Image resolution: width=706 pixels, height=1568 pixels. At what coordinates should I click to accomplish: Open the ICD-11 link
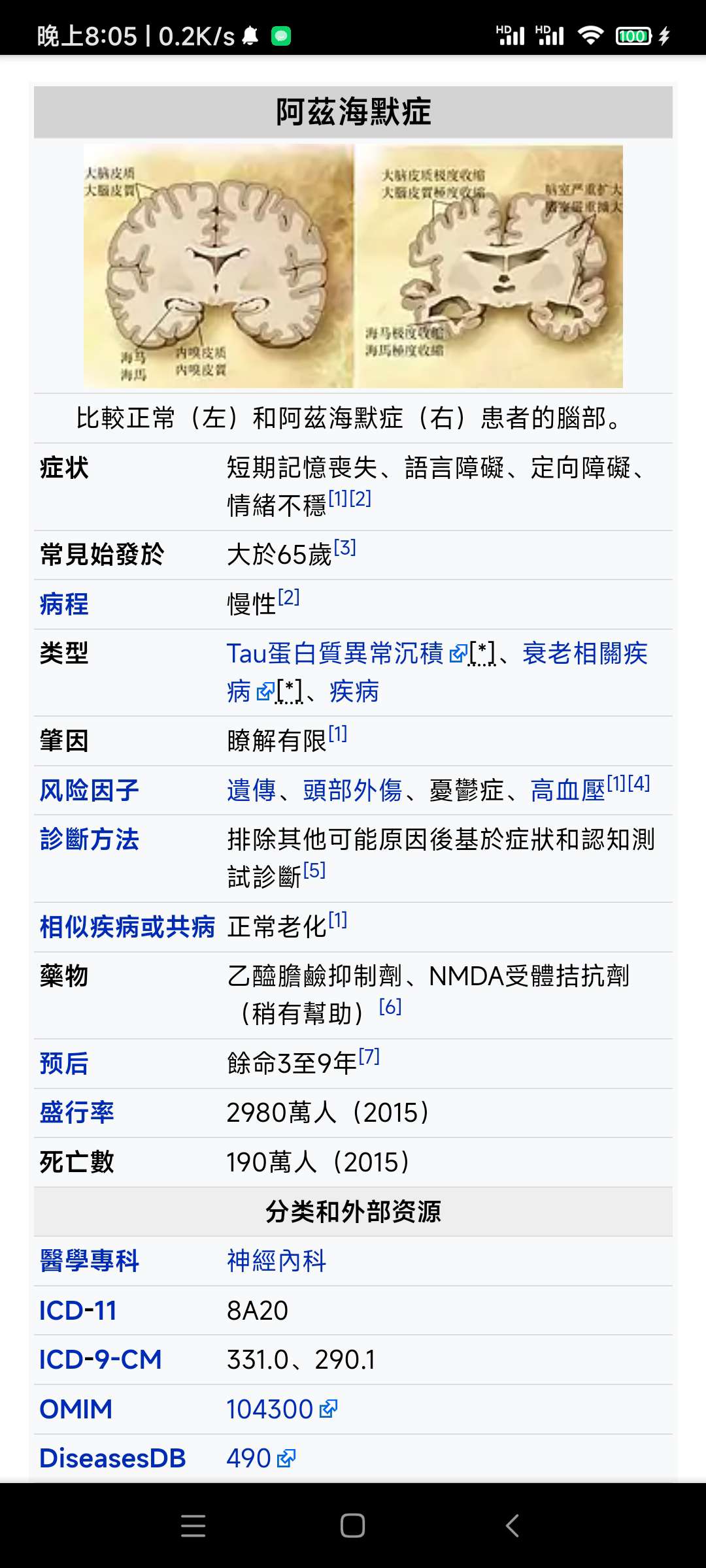pos(78,1311)
